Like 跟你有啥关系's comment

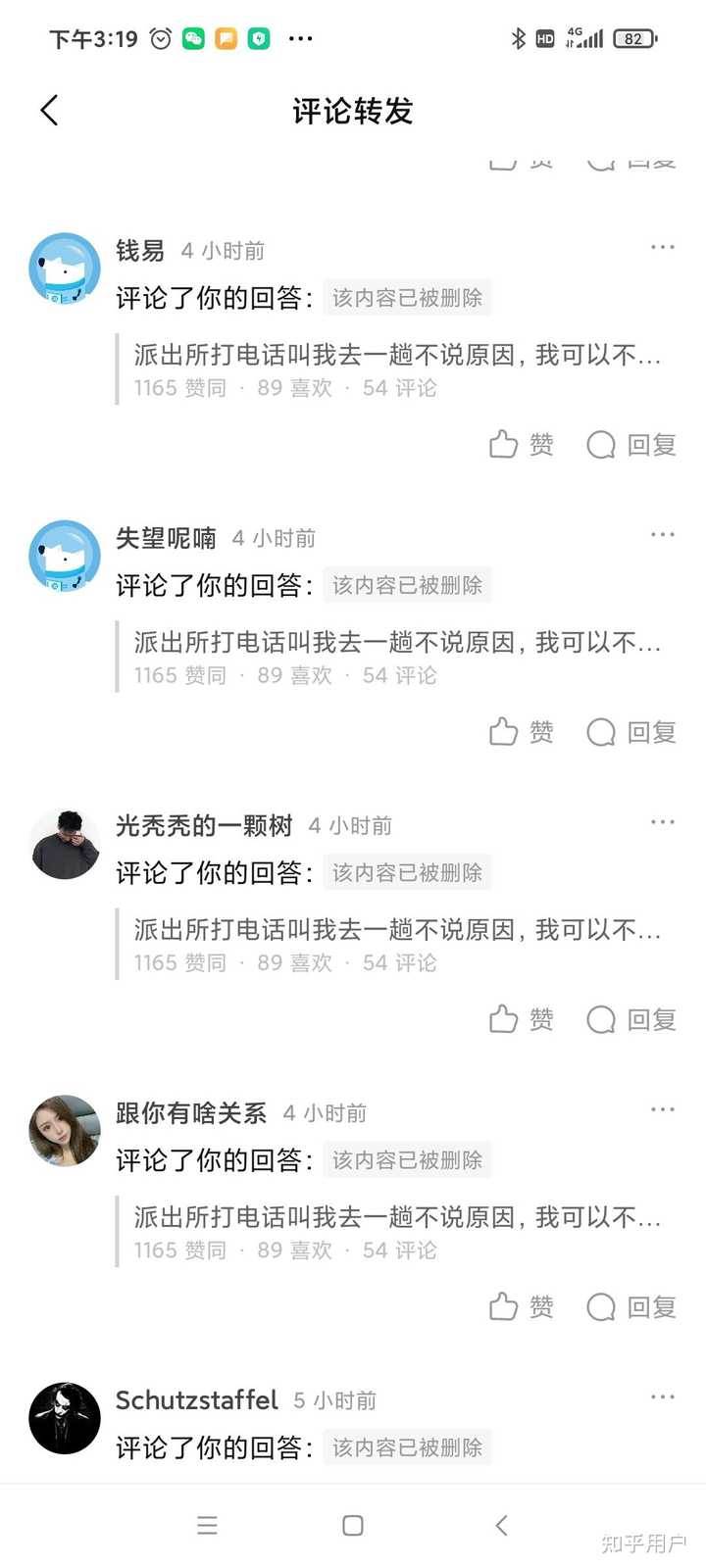[x=522, y=1306]
